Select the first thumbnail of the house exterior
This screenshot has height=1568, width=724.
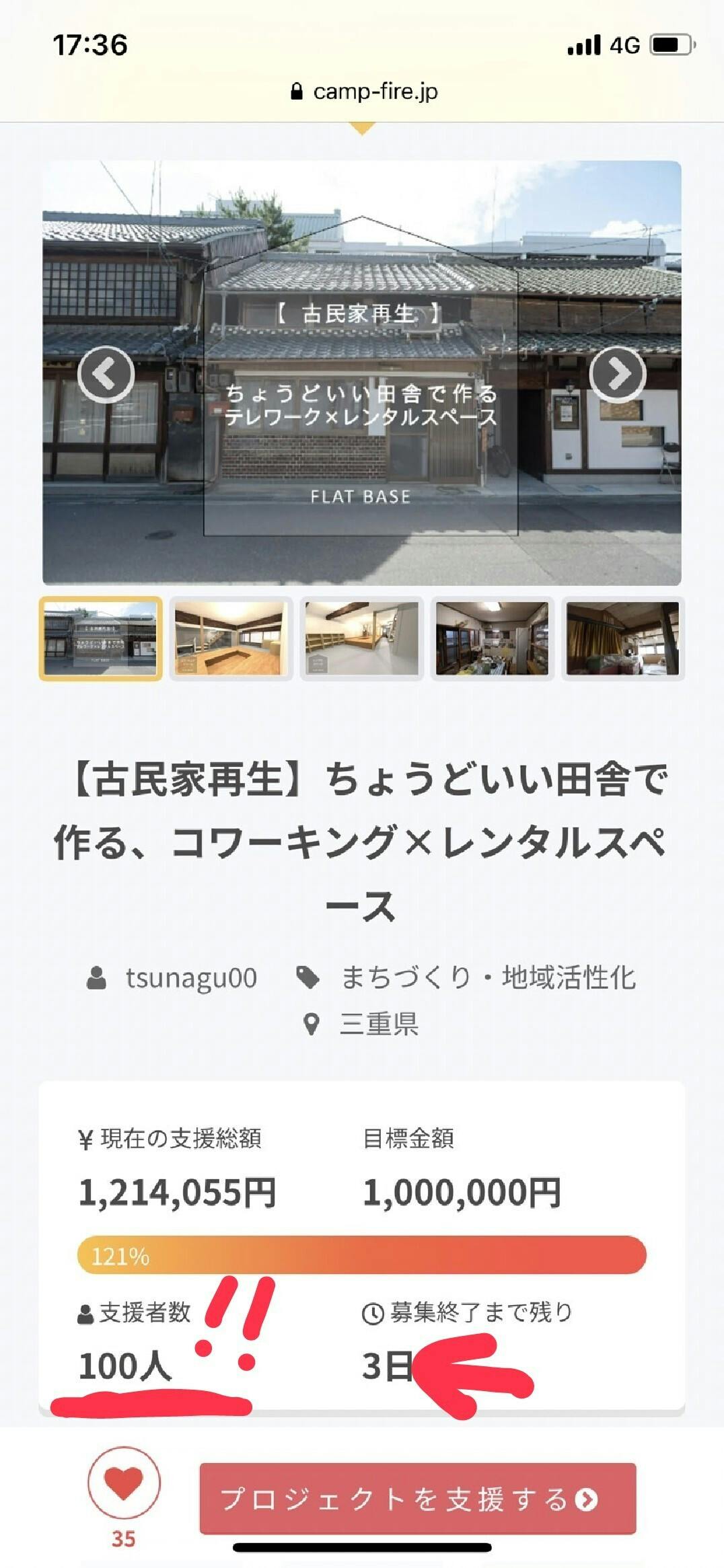[x=100, y=638]
